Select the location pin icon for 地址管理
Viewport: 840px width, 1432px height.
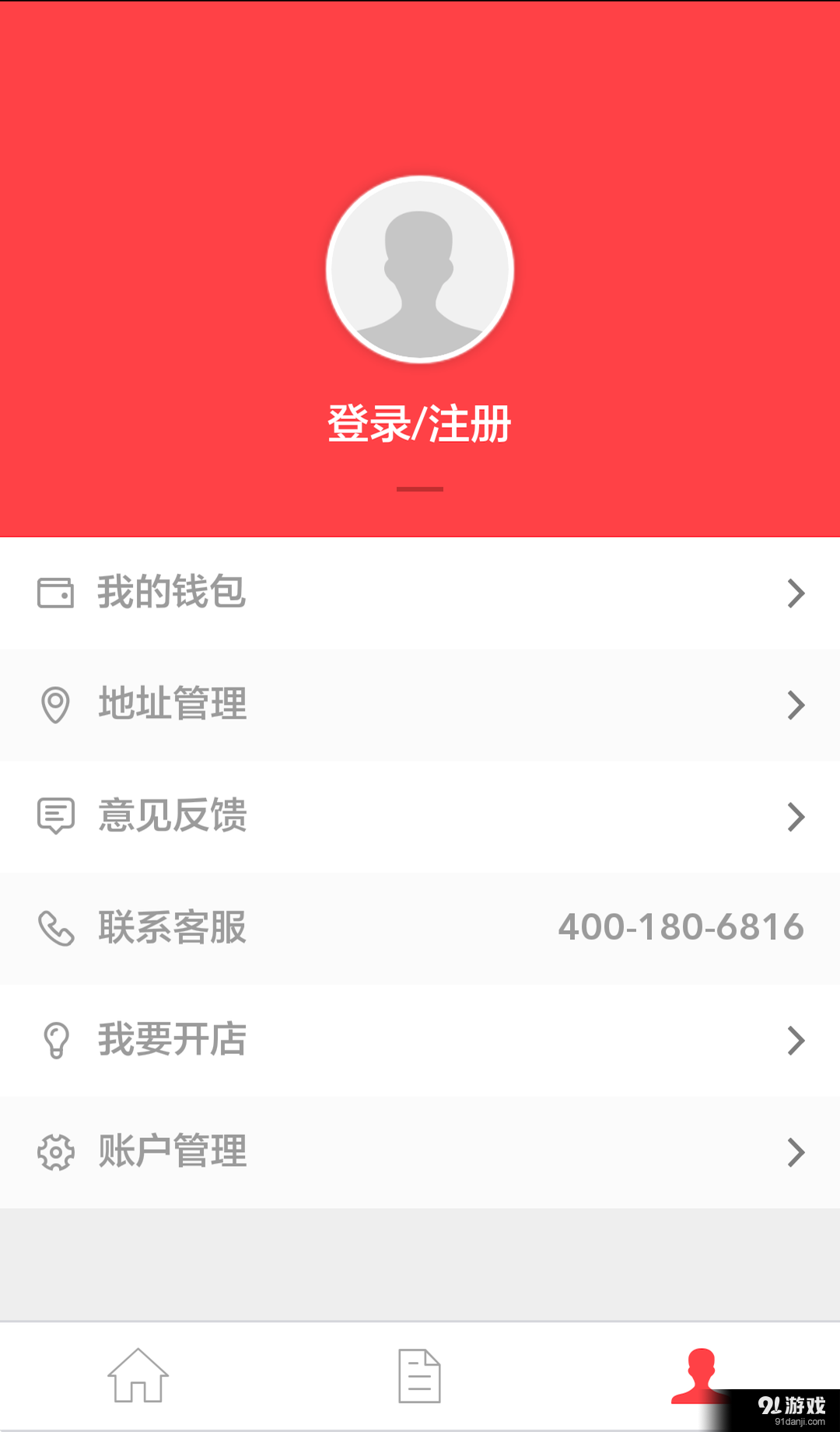pos(55,705)
